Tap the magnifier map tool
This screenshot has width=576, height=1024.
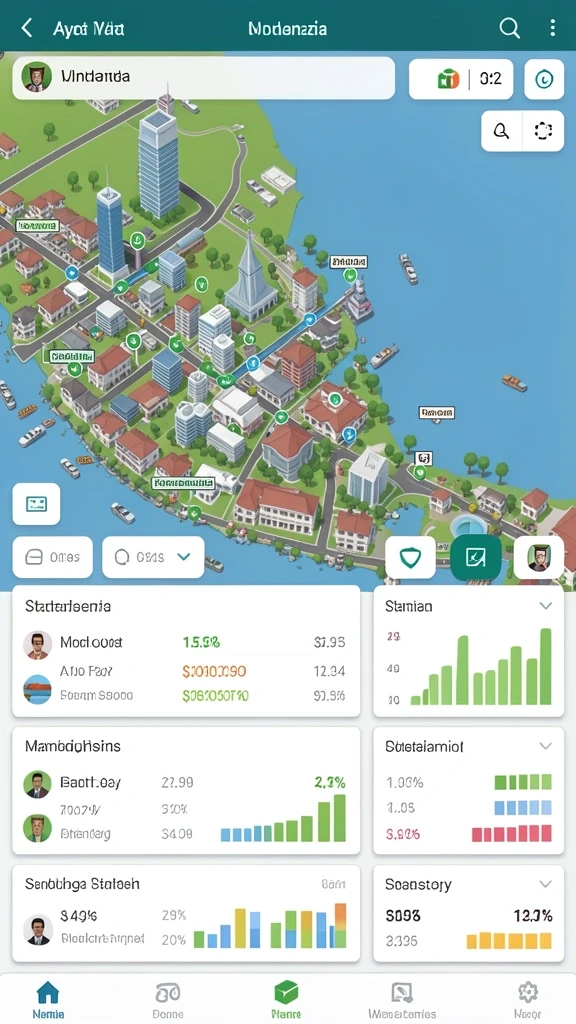[x=502, y=131]
